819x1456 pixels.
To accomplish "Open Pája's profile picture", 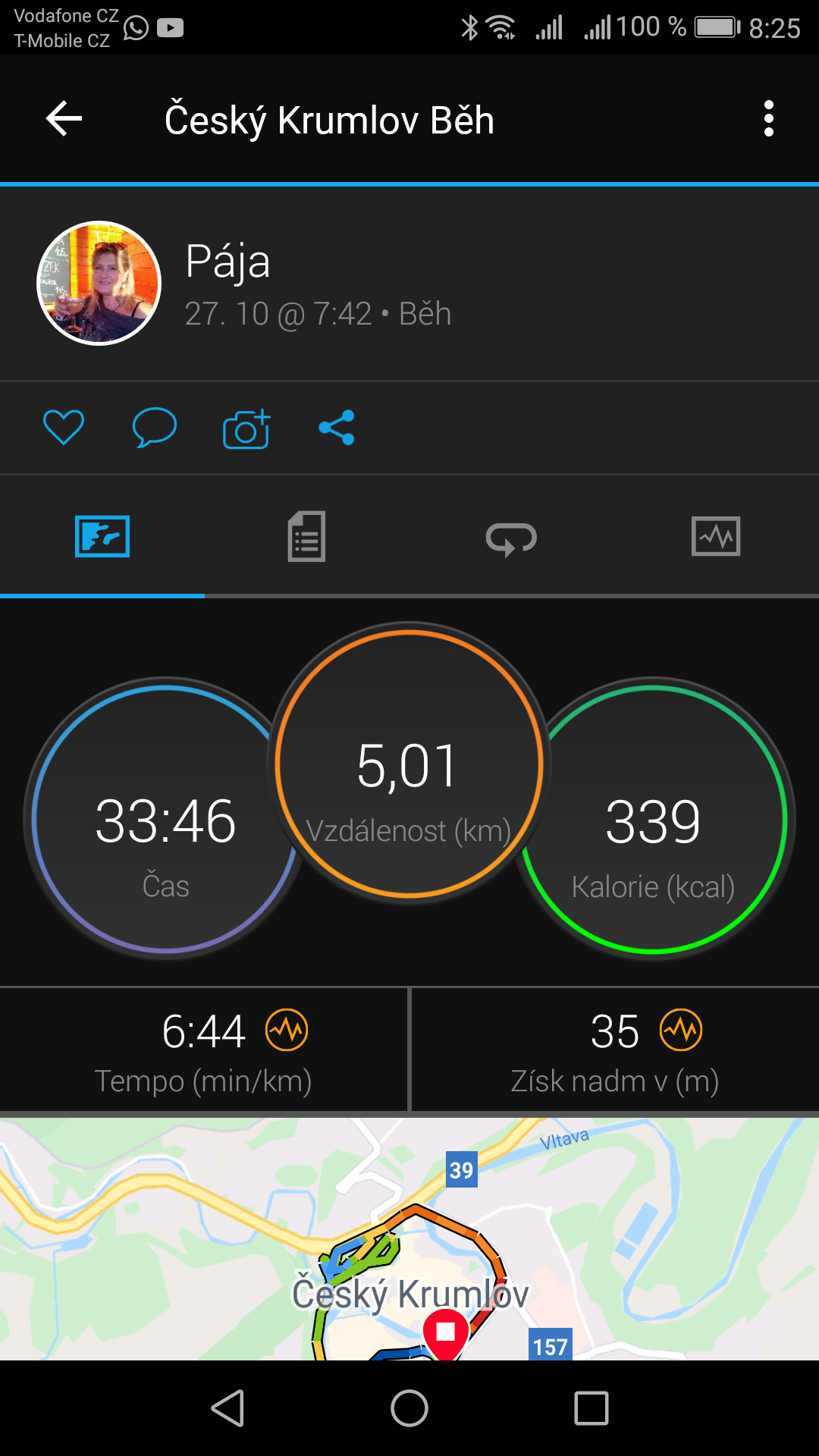I will pyautogui.click(x=99, y=283).
